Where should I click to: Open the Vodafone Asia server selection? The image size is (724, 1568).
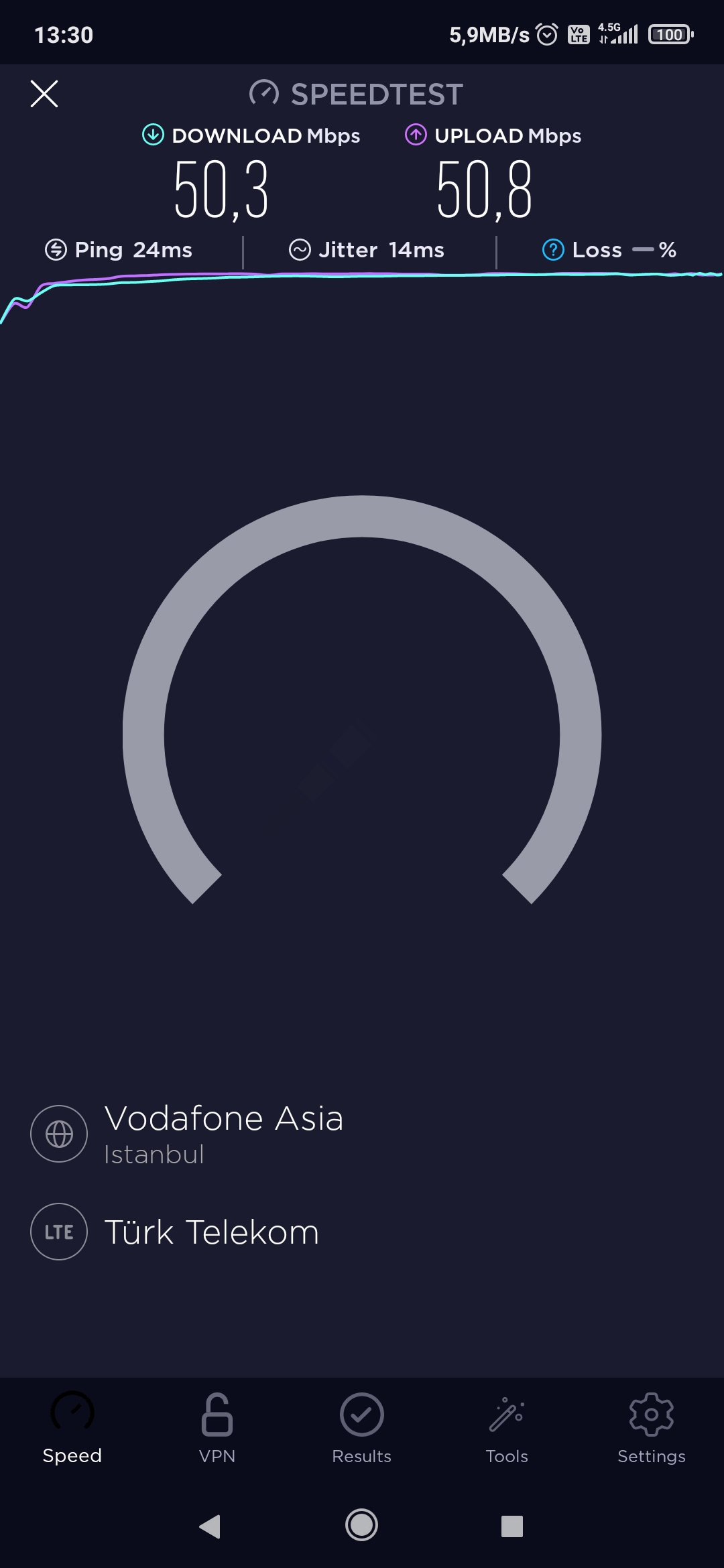188,1134
